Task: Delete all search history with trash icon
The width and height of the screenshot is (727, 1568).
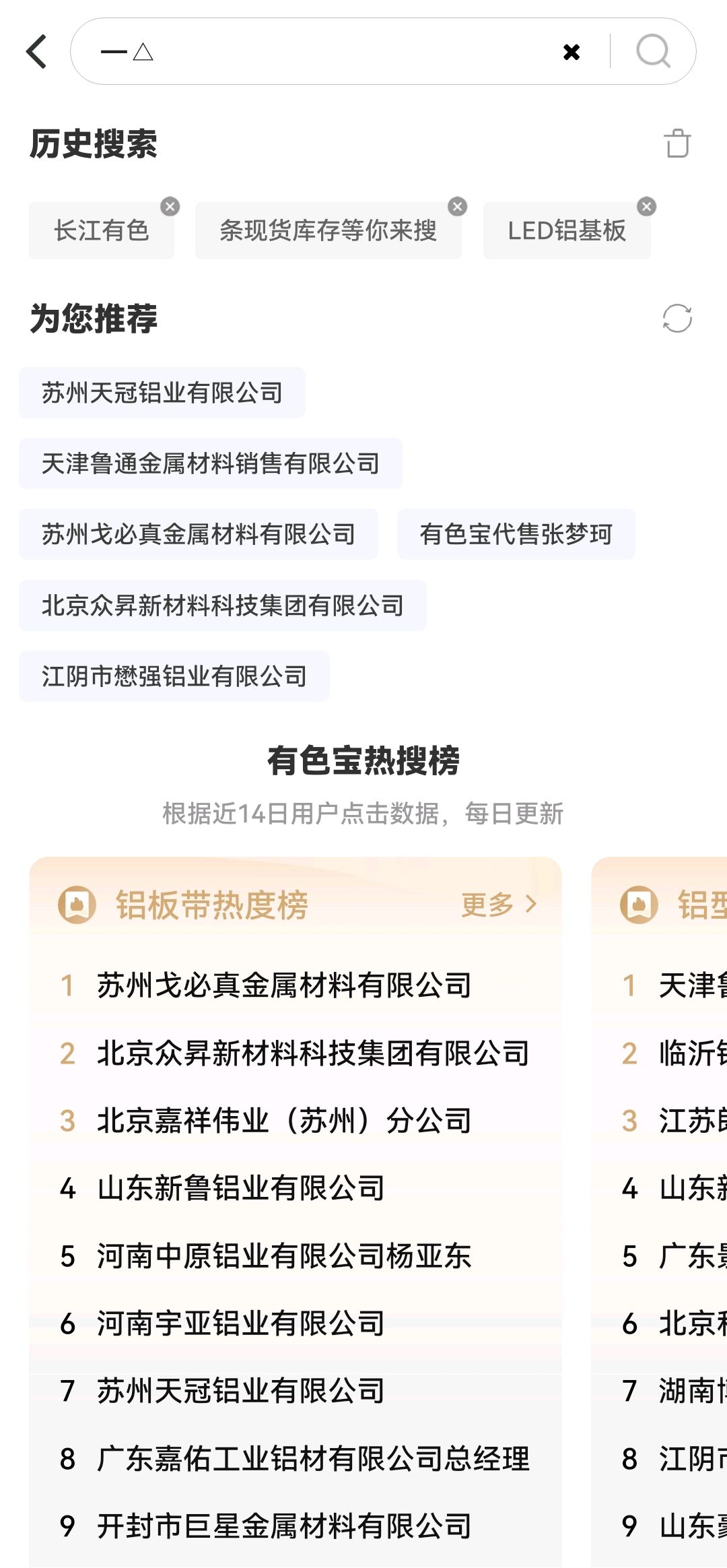Action: 677,143
